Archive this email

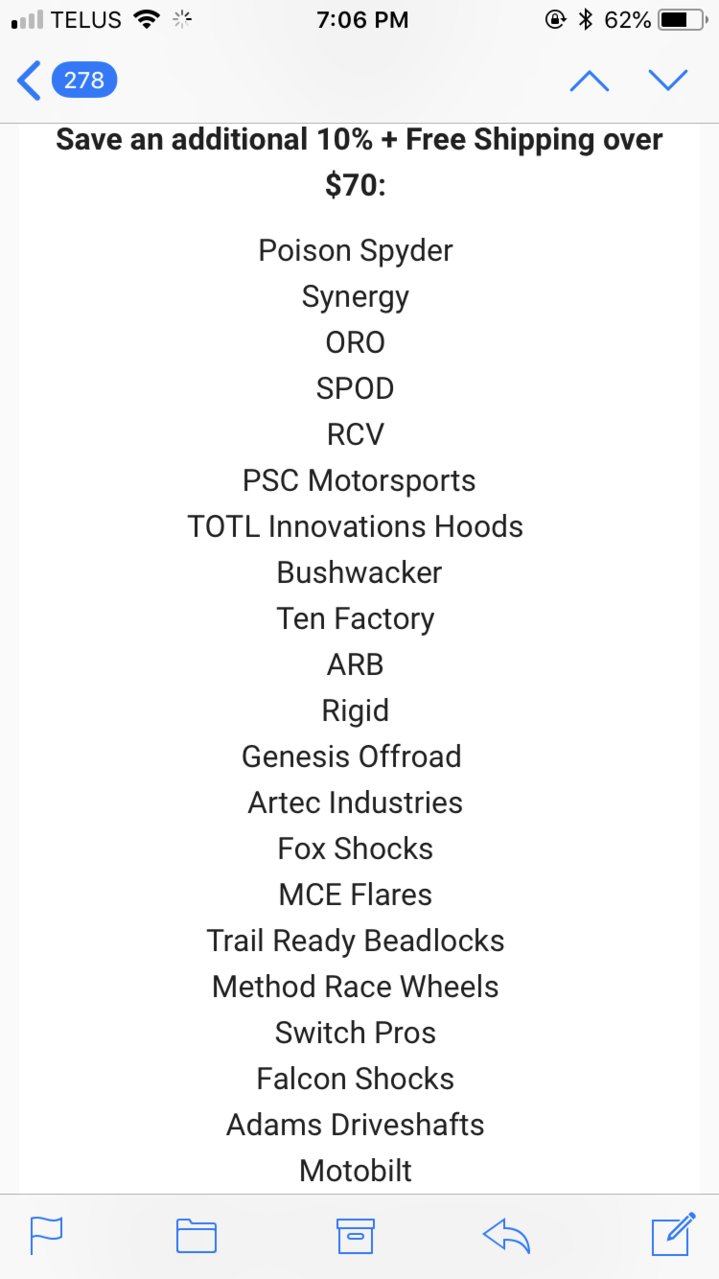355,1236
